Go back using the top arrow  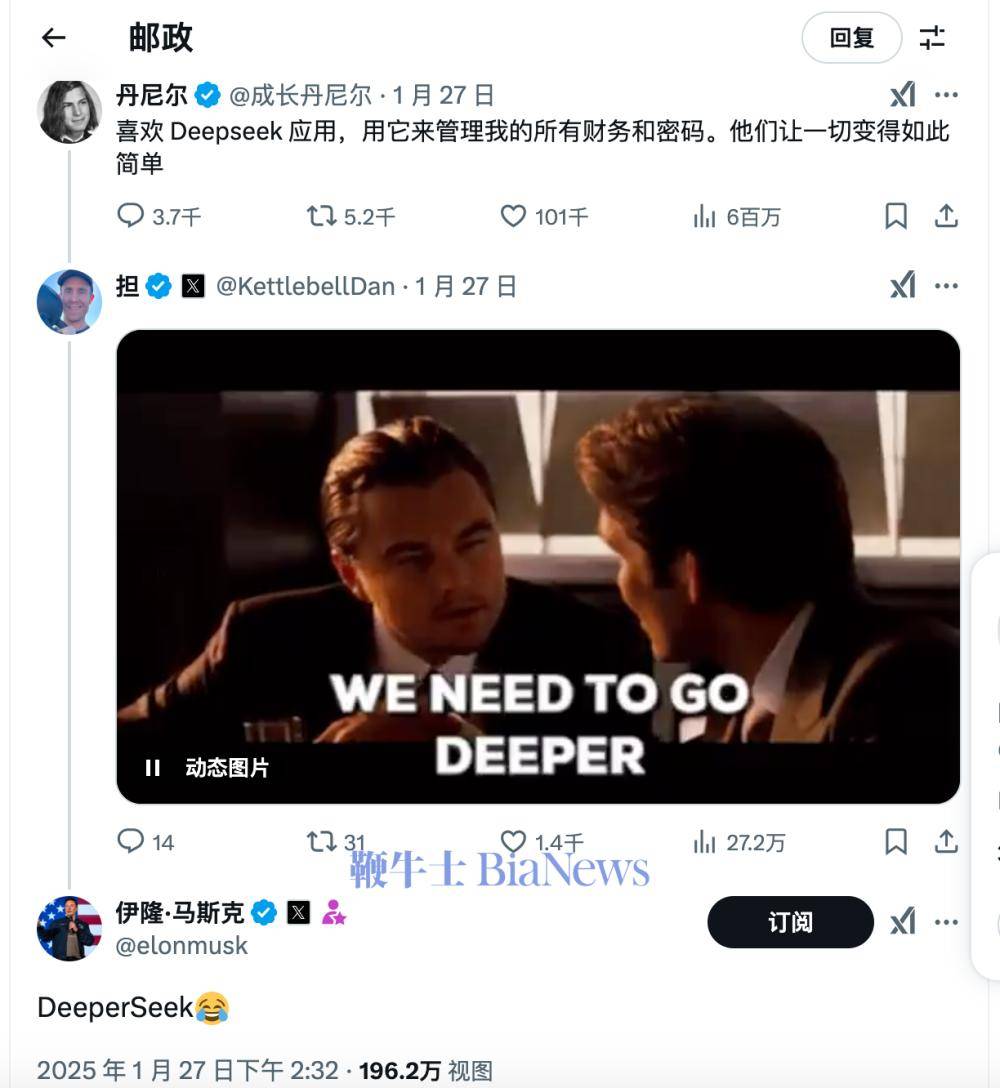click(53, 38)
